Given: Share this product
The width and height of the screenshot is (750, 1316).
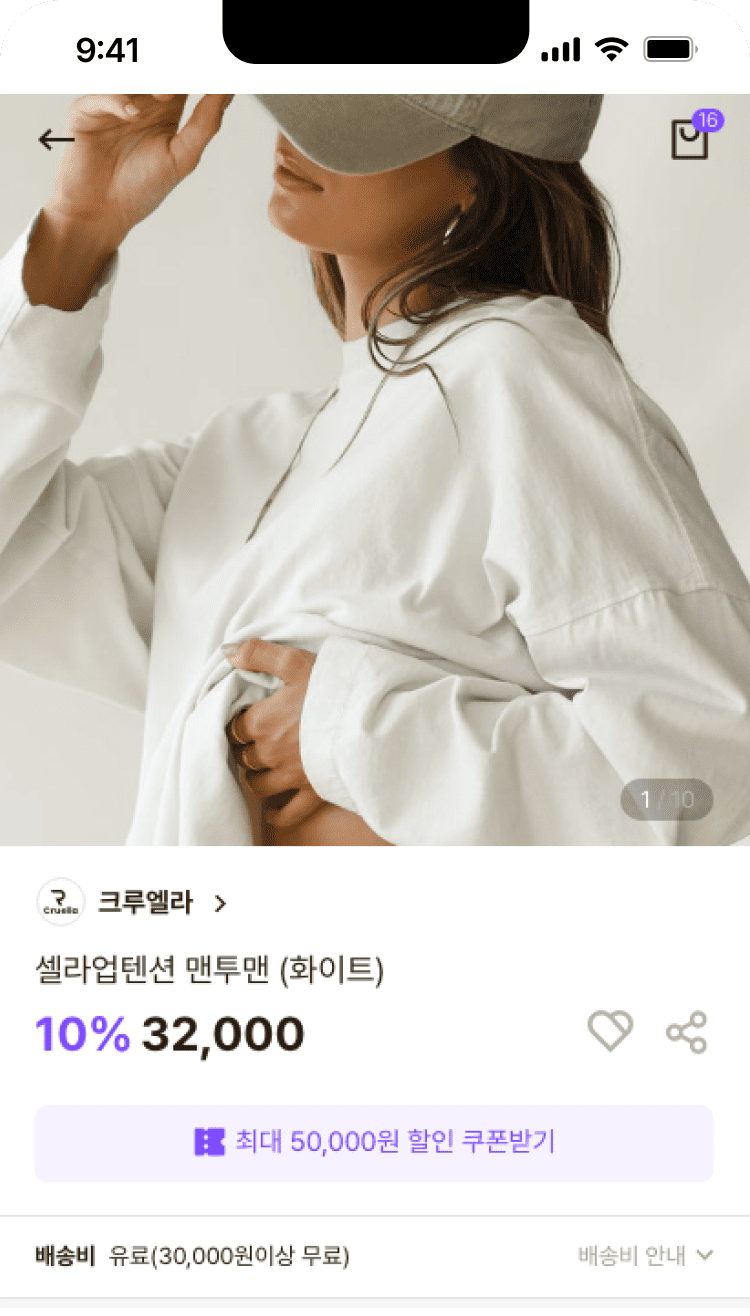Looking at the screenshot, I should (687, 1032).
